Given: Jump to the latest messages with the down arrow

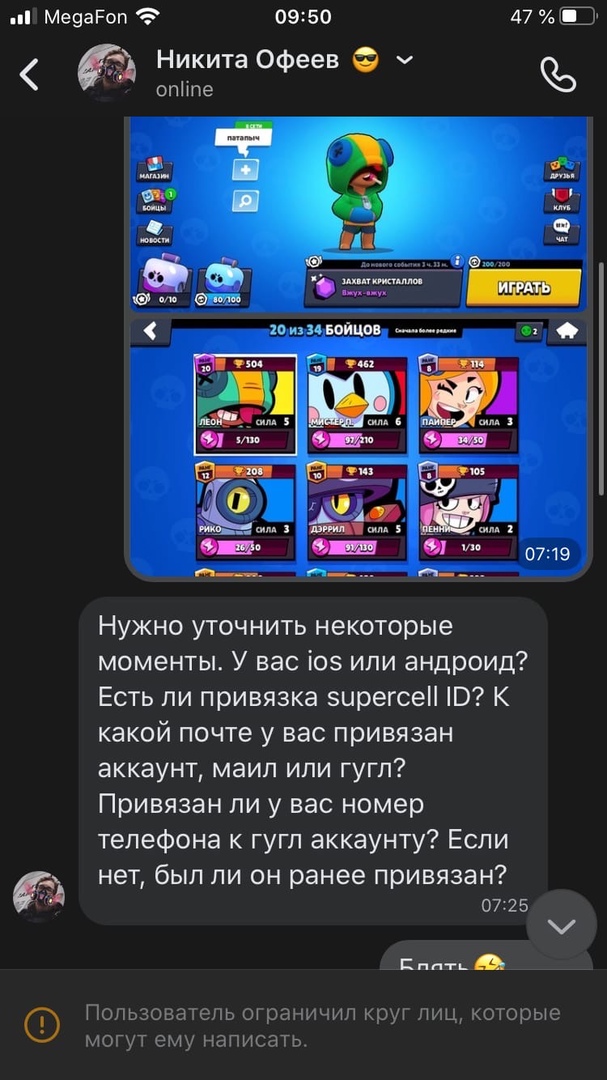Looking at the screenshot, I should pos(561,926).
